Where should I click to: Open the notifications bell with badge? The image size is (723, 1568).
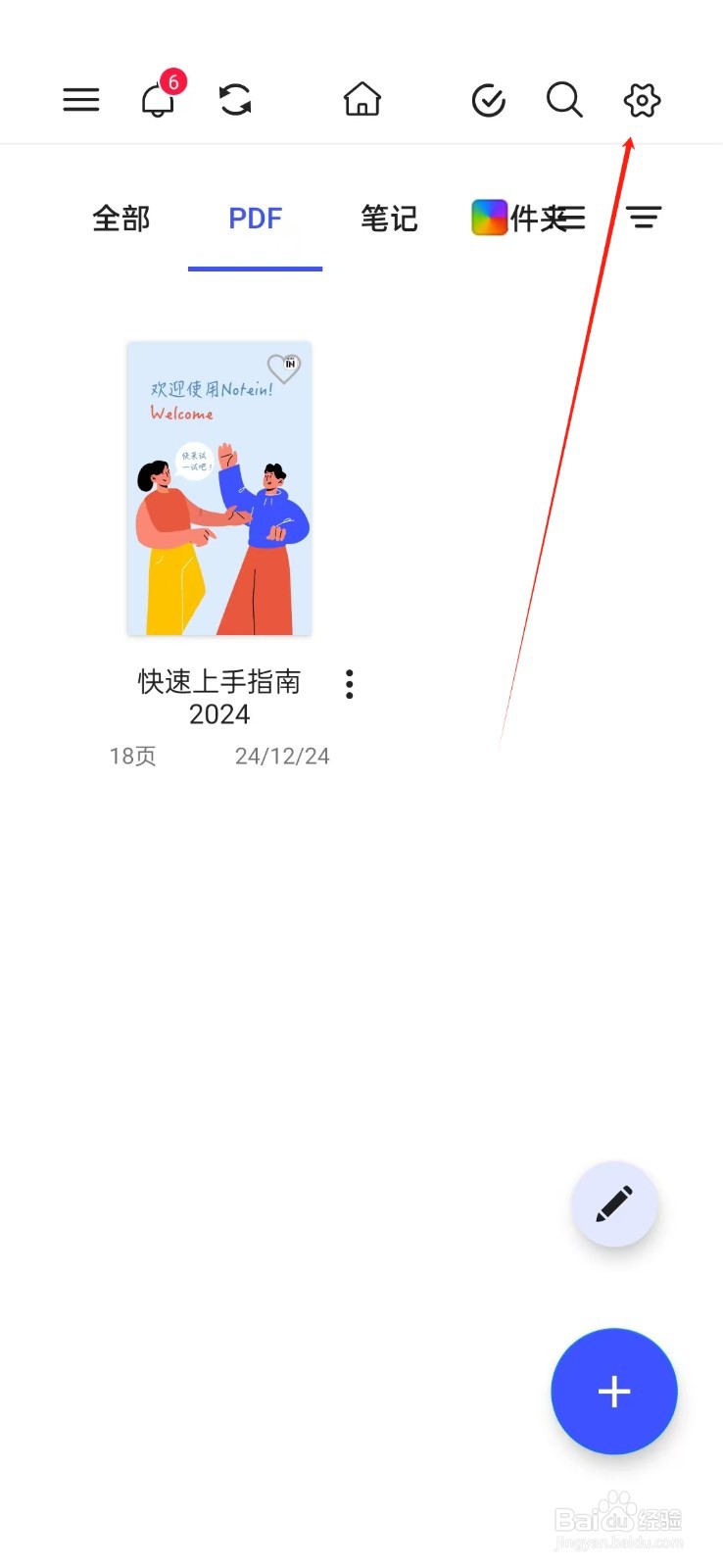coord(157,99)
